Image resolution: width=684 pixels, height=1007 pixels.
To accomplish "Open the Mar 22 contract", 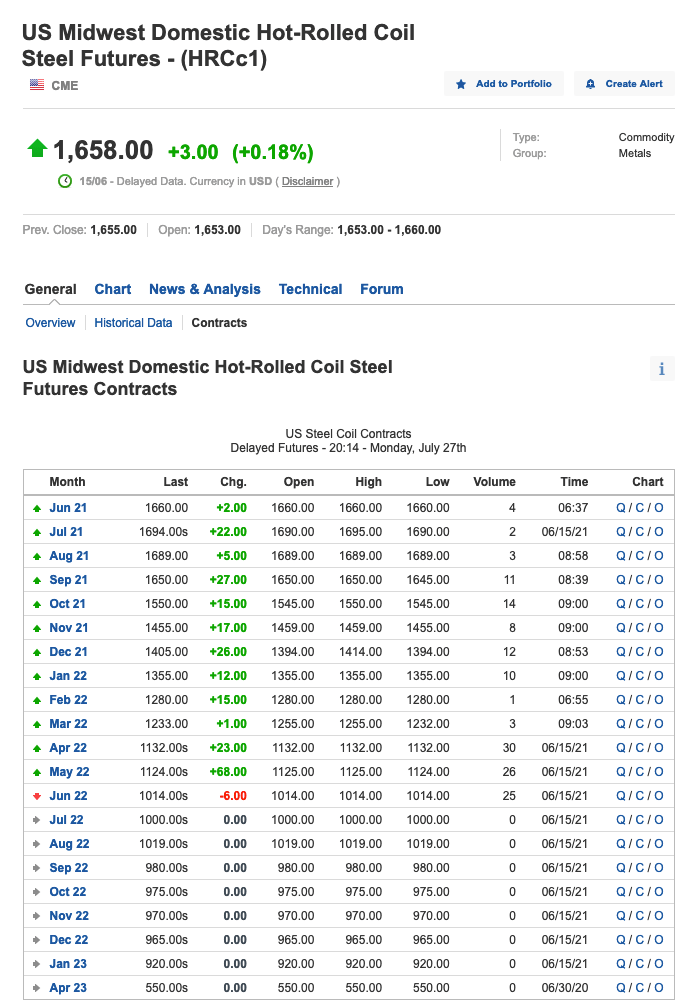I will (68, 724).
